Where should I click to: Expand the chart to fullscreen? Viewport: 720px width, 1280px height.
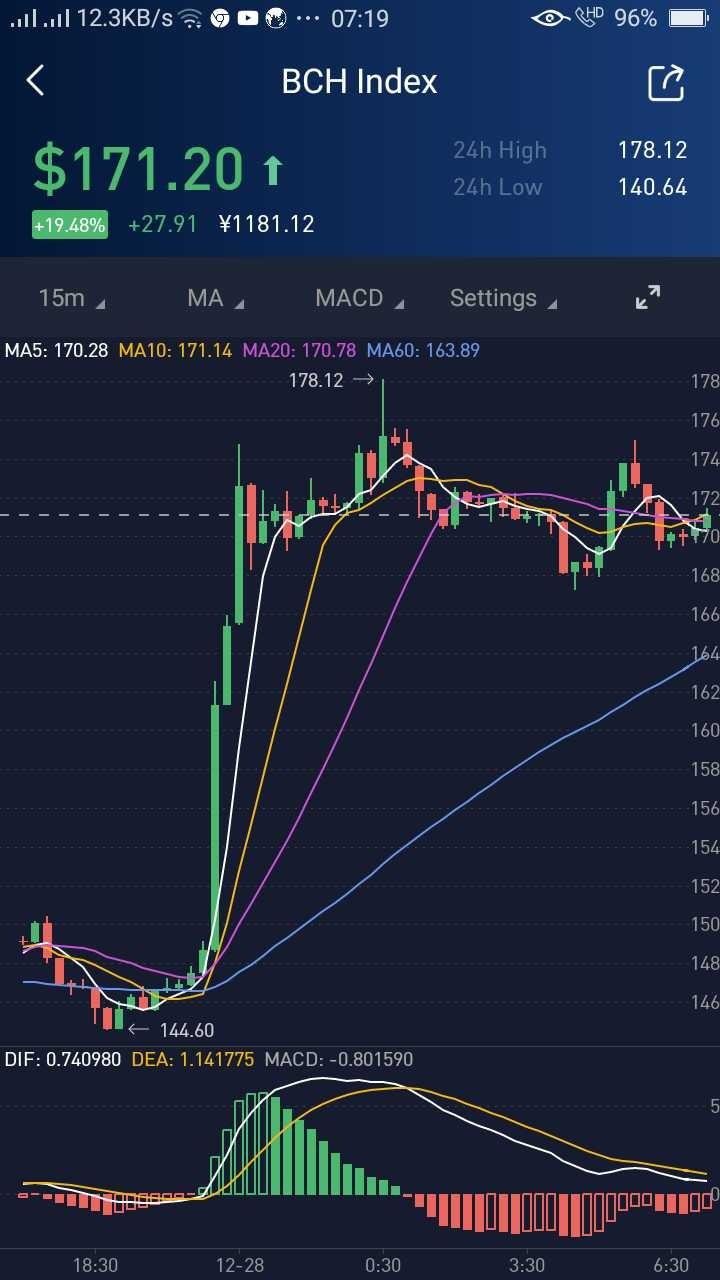click(648, 297)
